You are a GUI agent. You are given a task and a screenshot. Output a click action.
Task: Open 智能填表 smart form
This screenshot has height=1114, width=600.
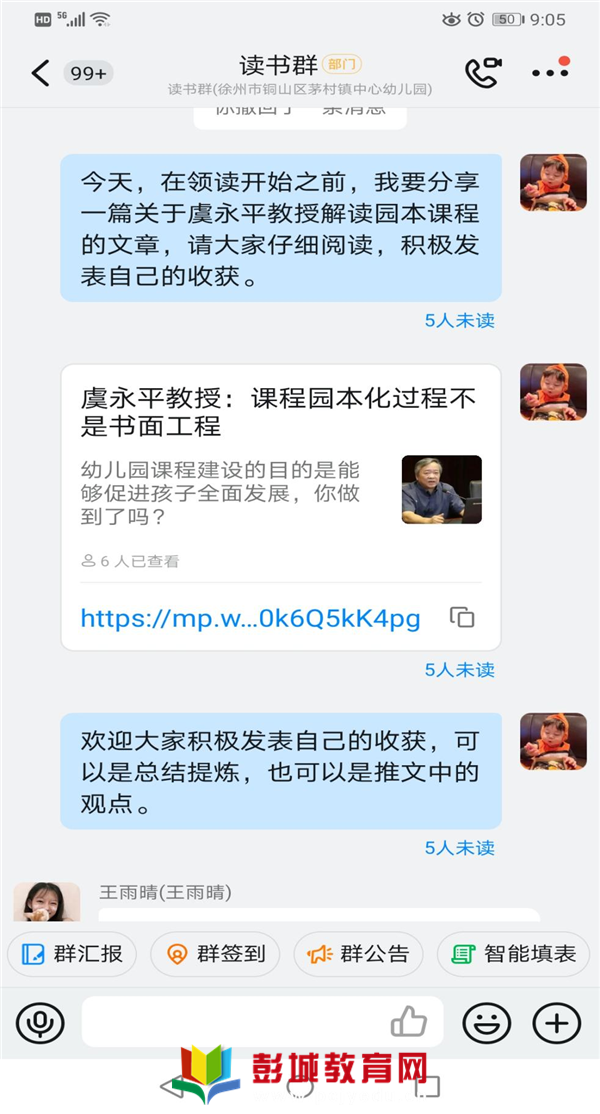point(514,954)
